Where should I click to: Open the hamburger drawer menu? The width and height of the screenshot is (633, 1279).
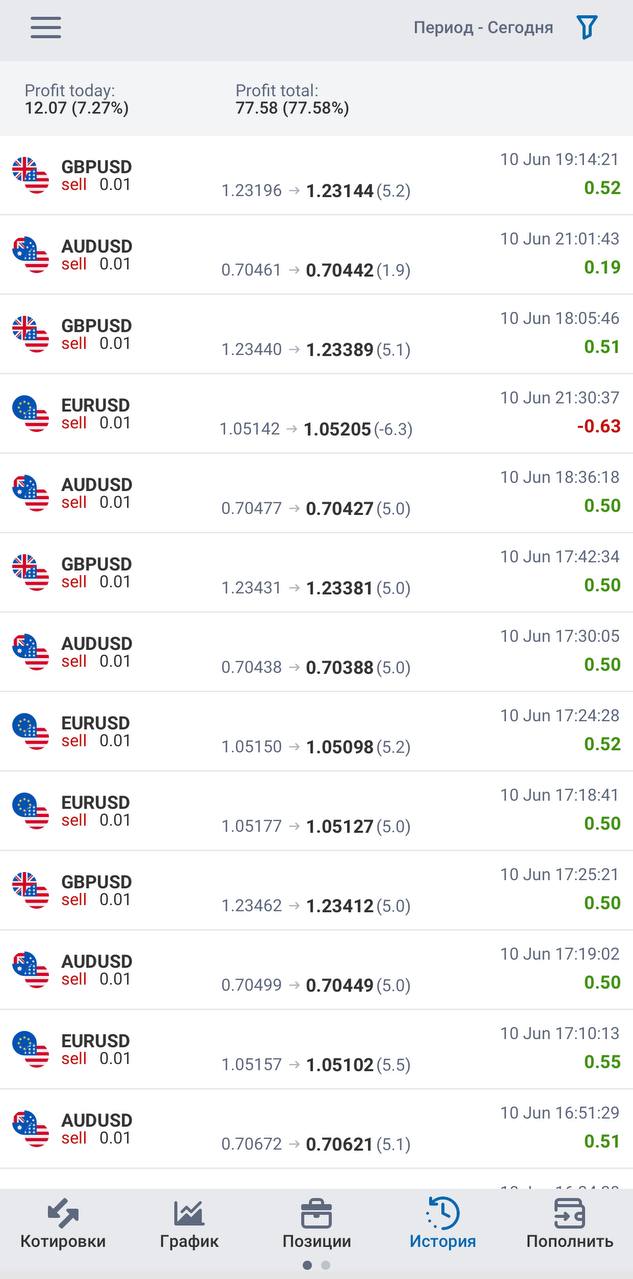click(x=45, y=27)
